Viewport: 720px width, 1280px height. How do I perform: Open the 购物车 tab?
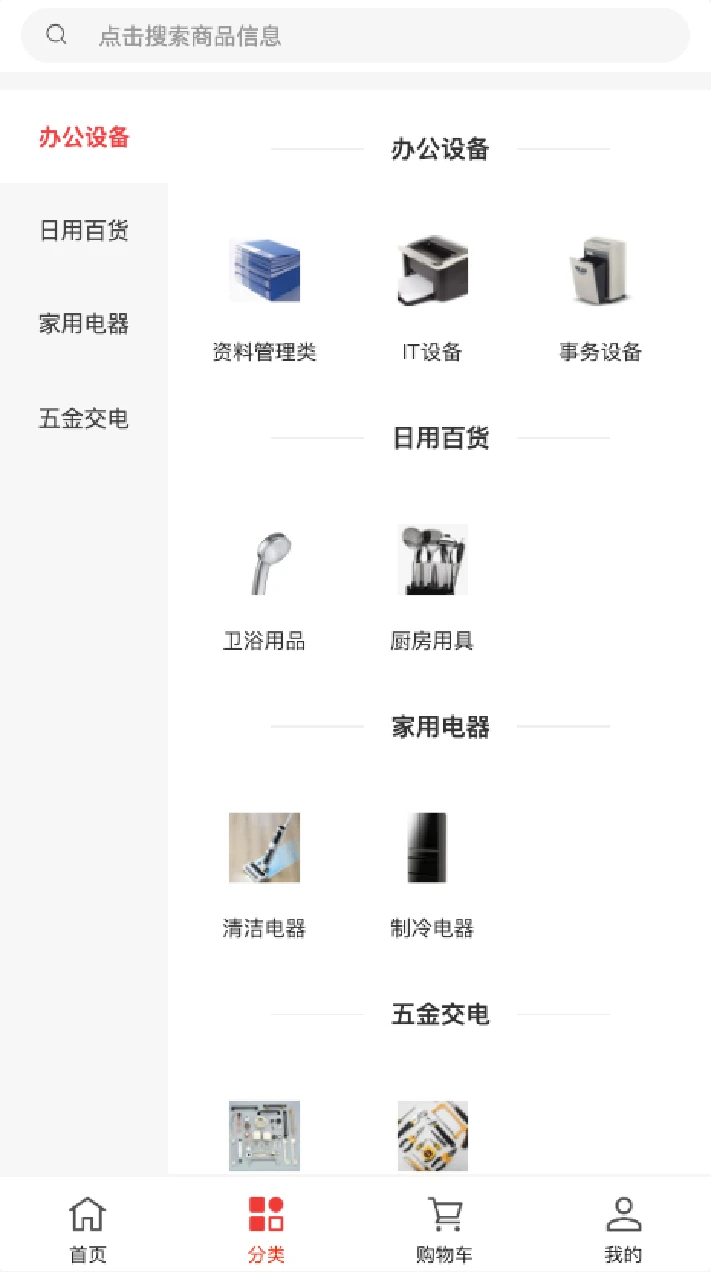click(x=444, y=1230)
